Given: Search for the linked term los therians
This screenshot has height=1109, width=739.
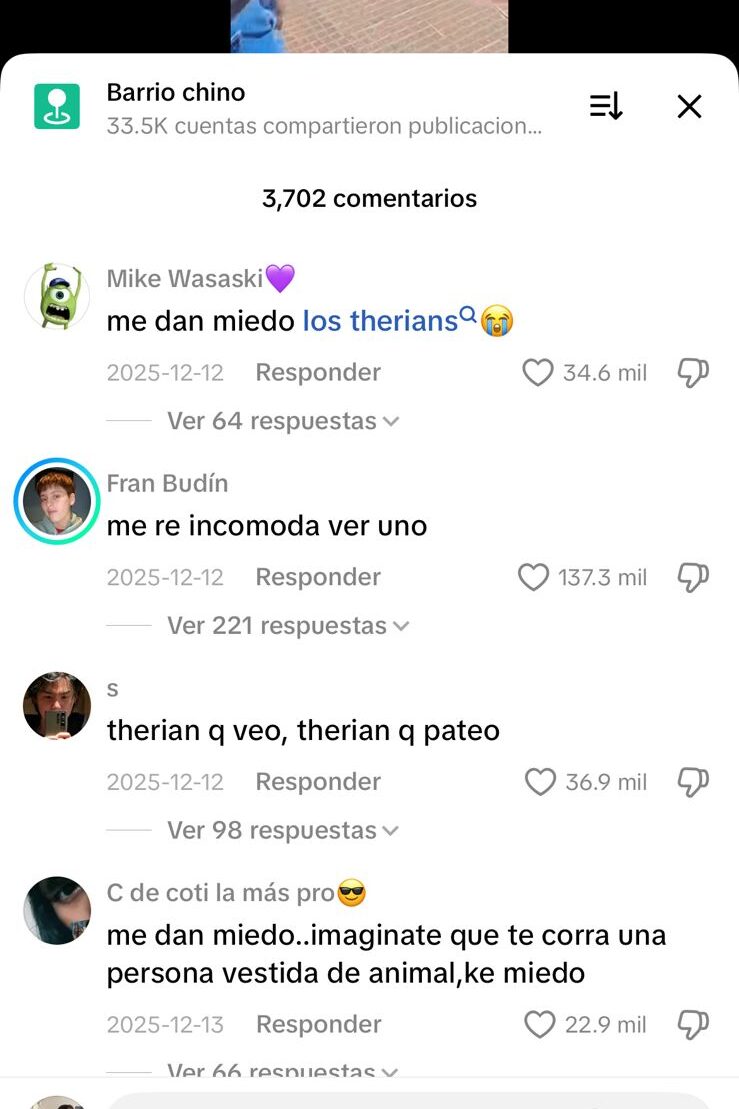Looking at the screenshot, I should pyautogui.click(x=380, y=321).
